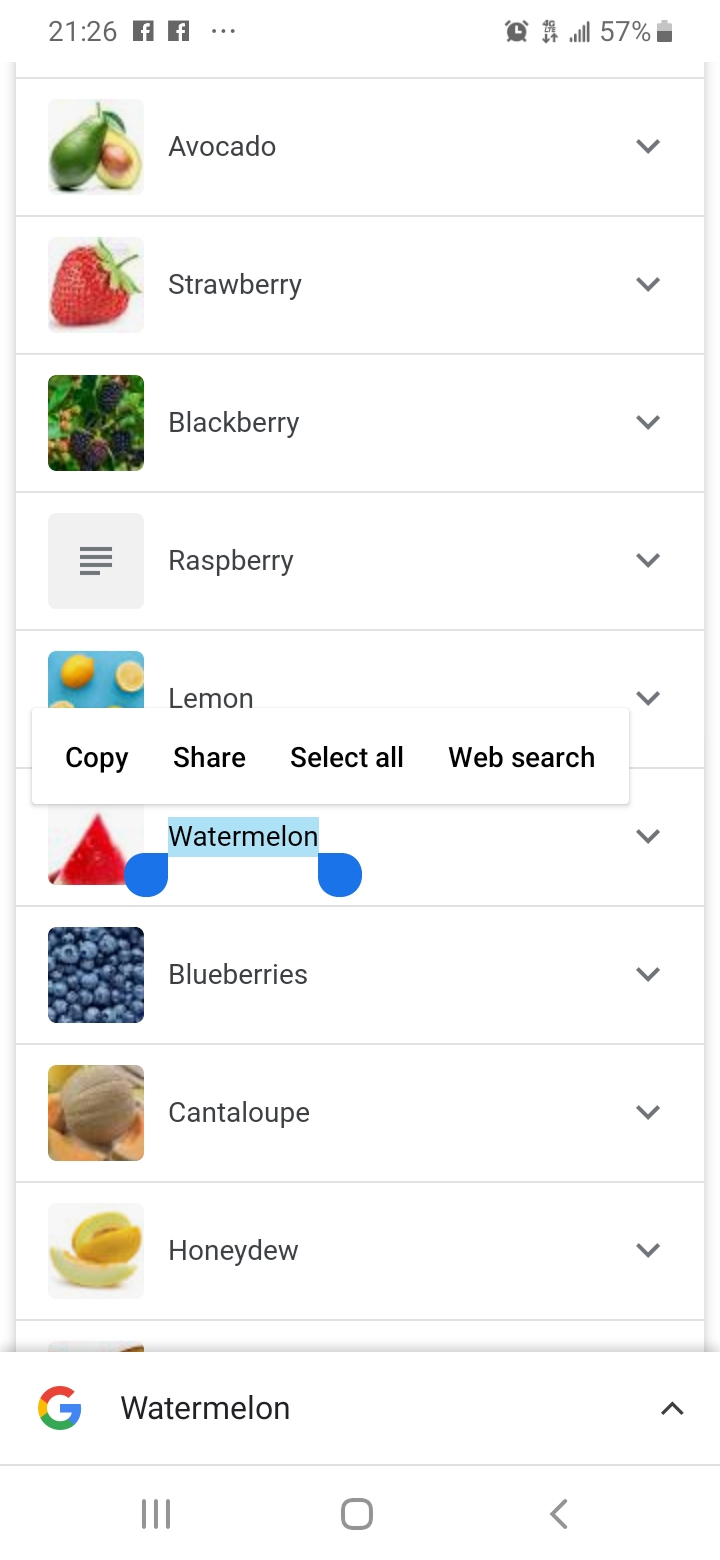Copy the selected Watermelon text
720x1560 pixels.
click(97, 757)
